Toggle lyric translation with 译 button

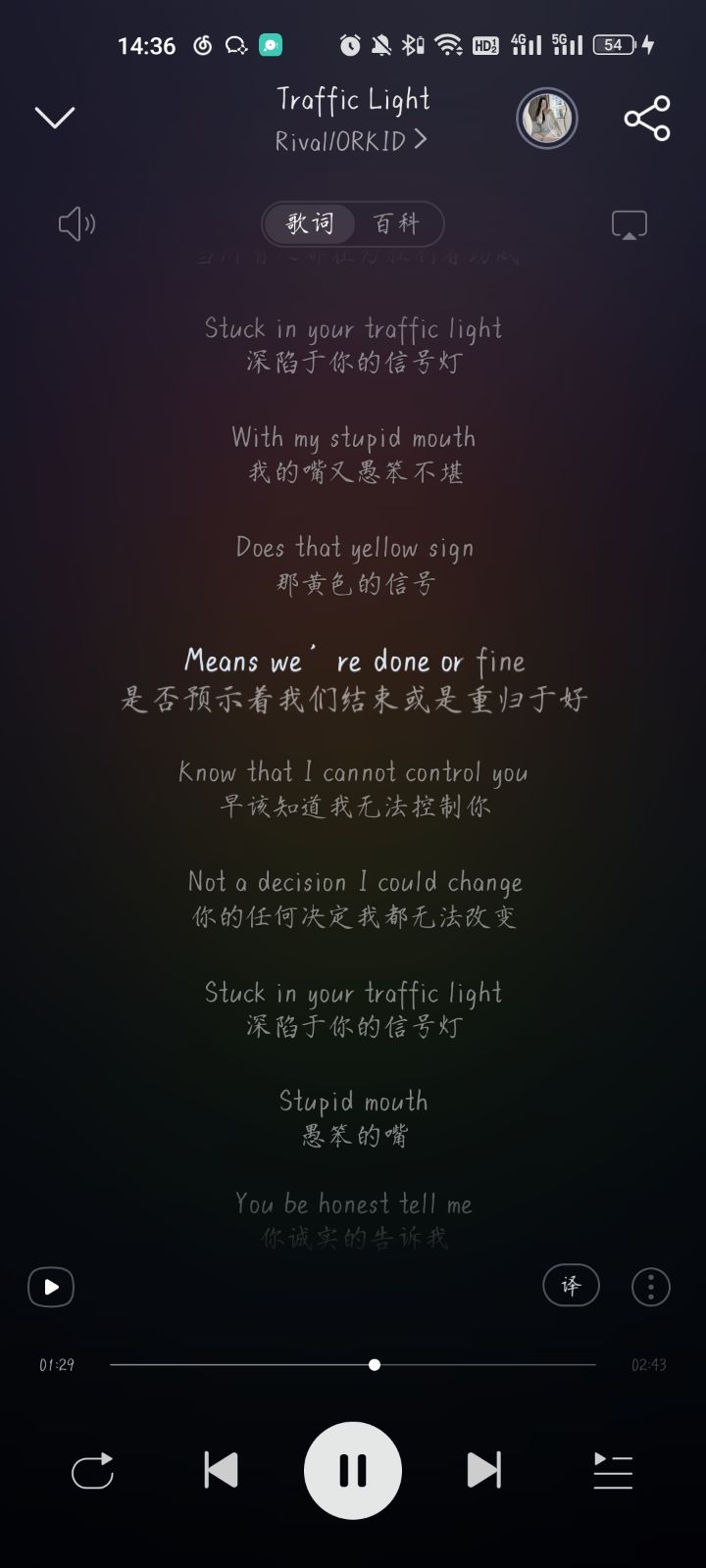point(571,1286)
